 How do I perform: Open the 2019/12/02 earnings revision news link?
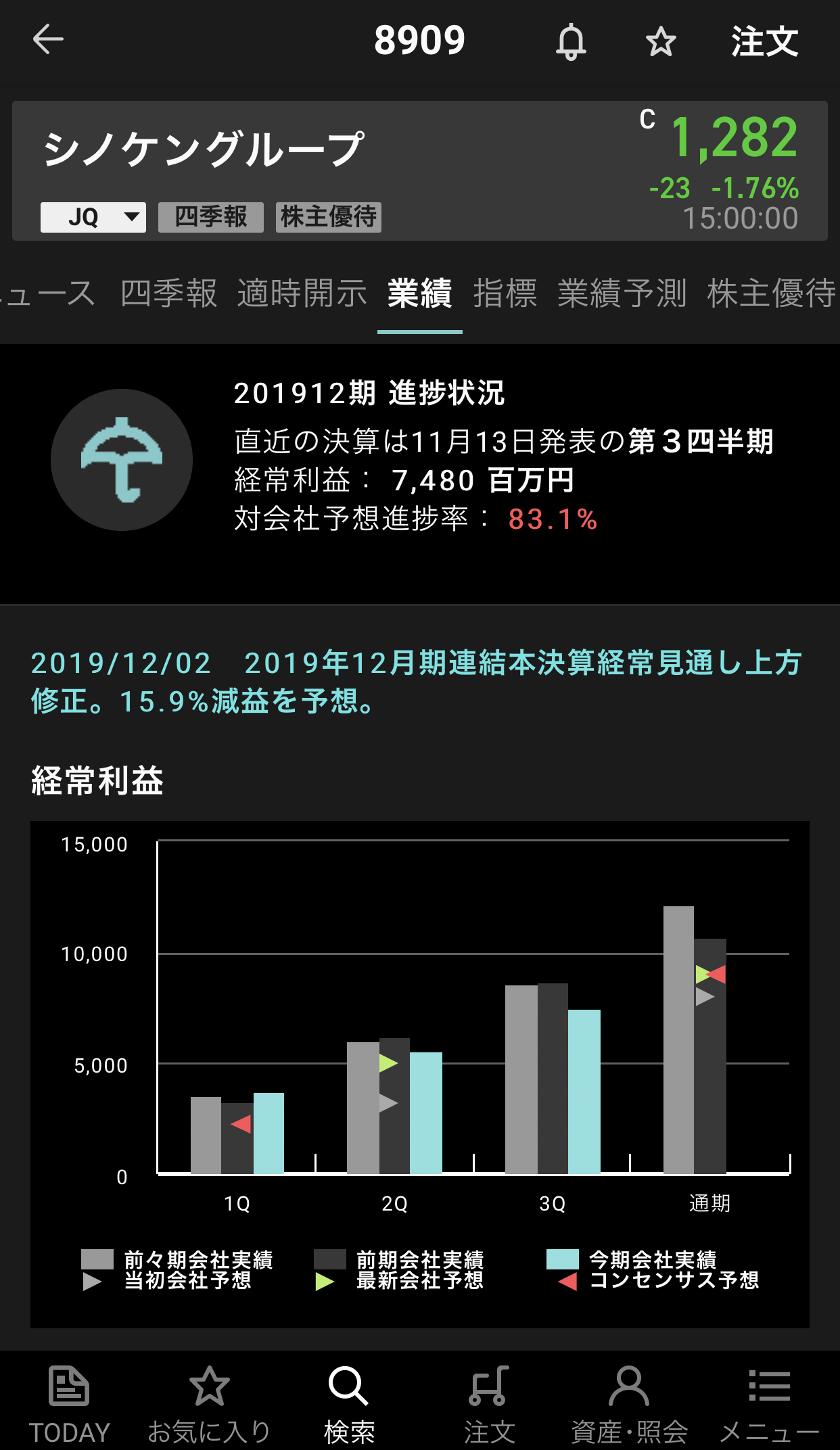click(416, 682)
